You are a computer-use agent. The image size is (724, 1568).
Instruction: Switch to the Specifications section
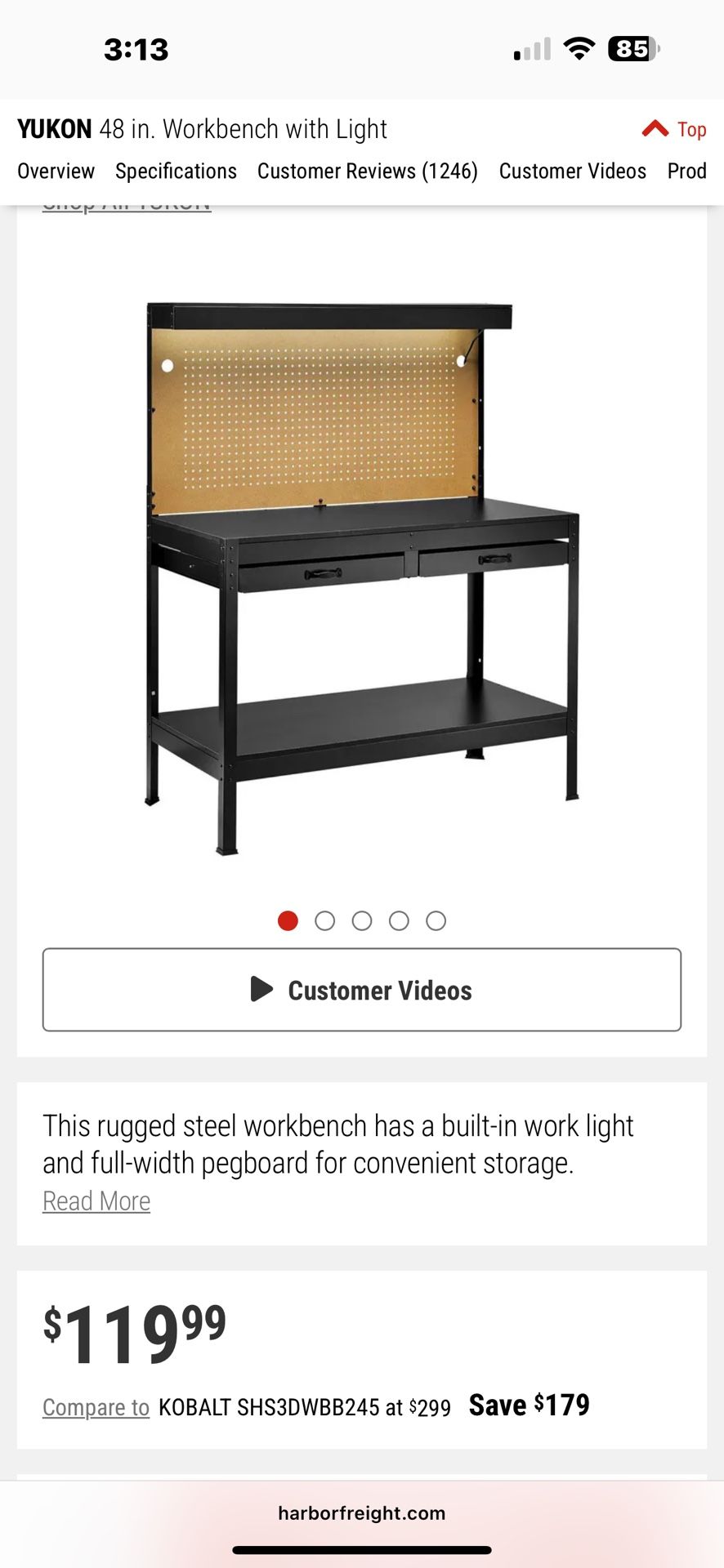point(176,171)
